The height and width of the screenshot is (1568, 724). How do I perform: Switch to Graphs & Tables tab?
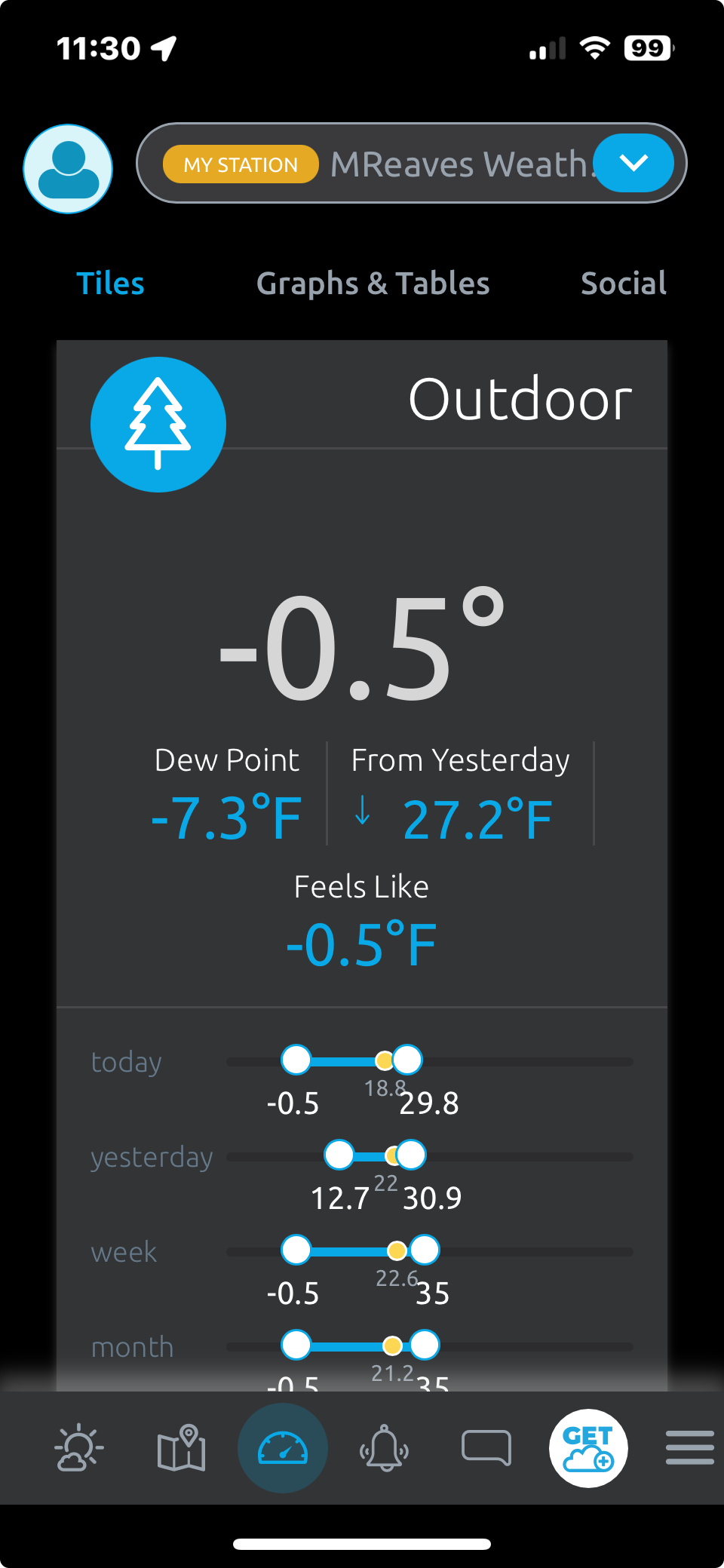[373, 284]
